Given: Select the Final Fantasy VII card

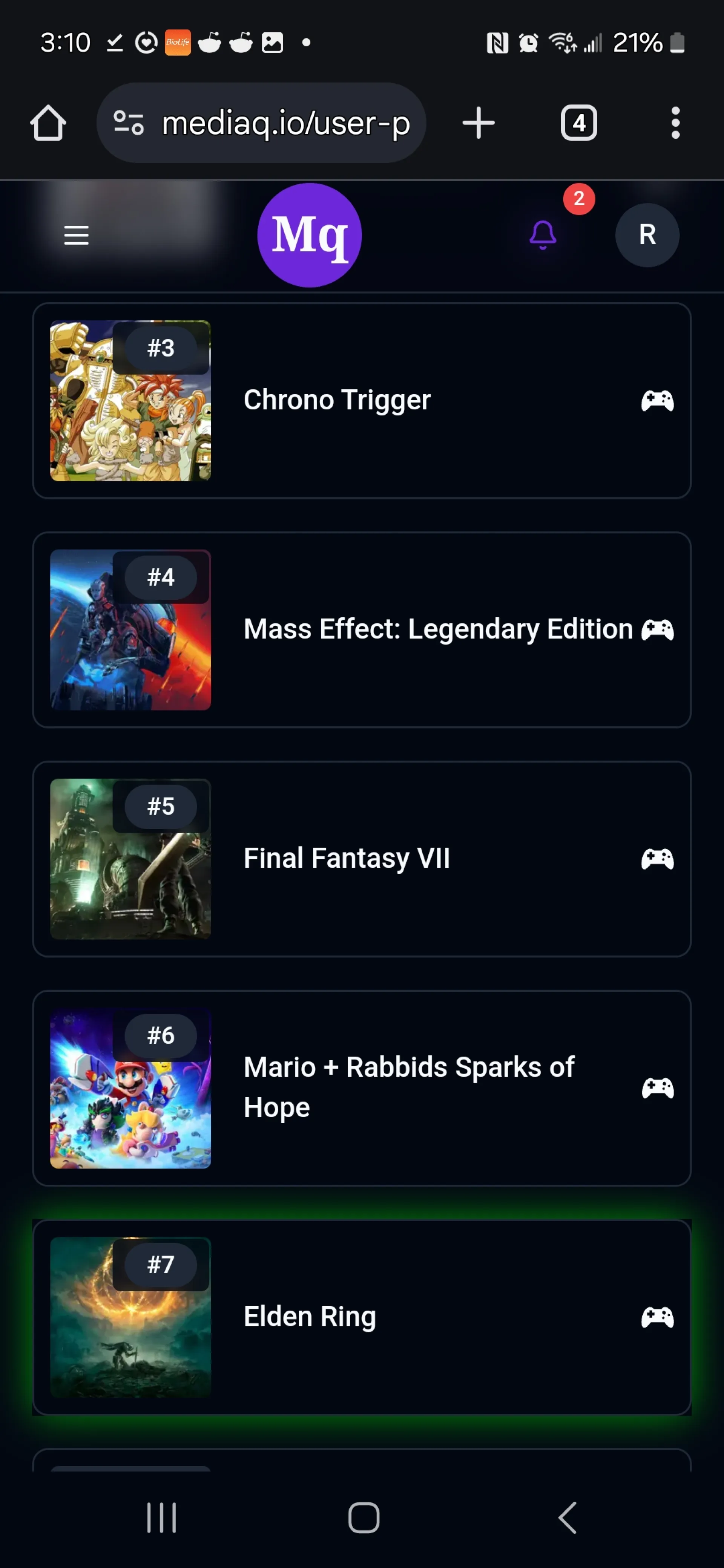Looking at the screenshot, I should pos(362,858).
